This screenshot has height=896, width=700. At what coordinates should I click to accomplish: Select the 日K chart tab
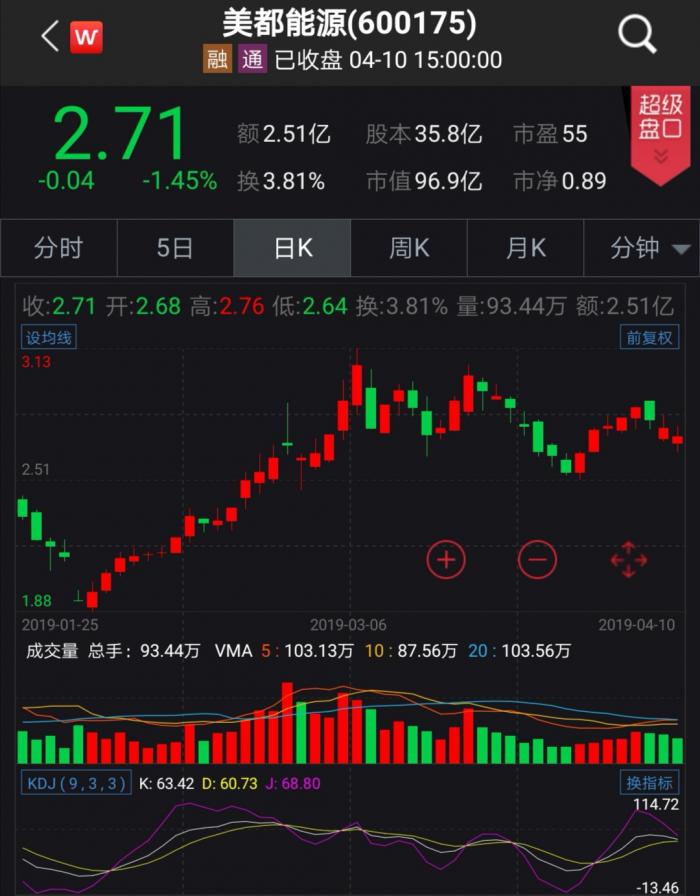(x=292, y=248)
